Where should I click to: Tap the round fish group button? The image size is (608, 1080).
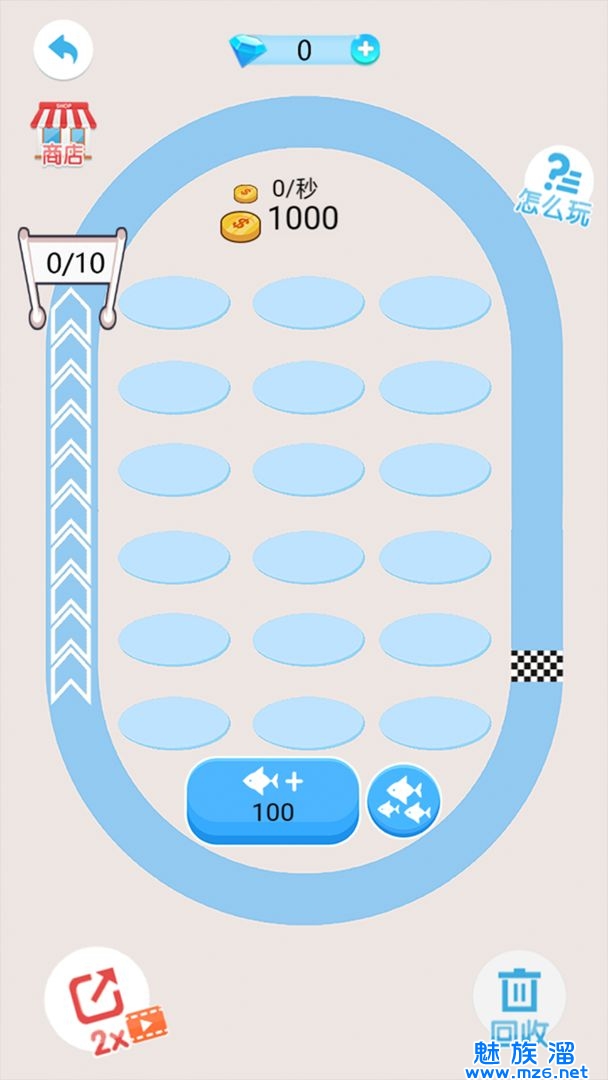point(404,801)
